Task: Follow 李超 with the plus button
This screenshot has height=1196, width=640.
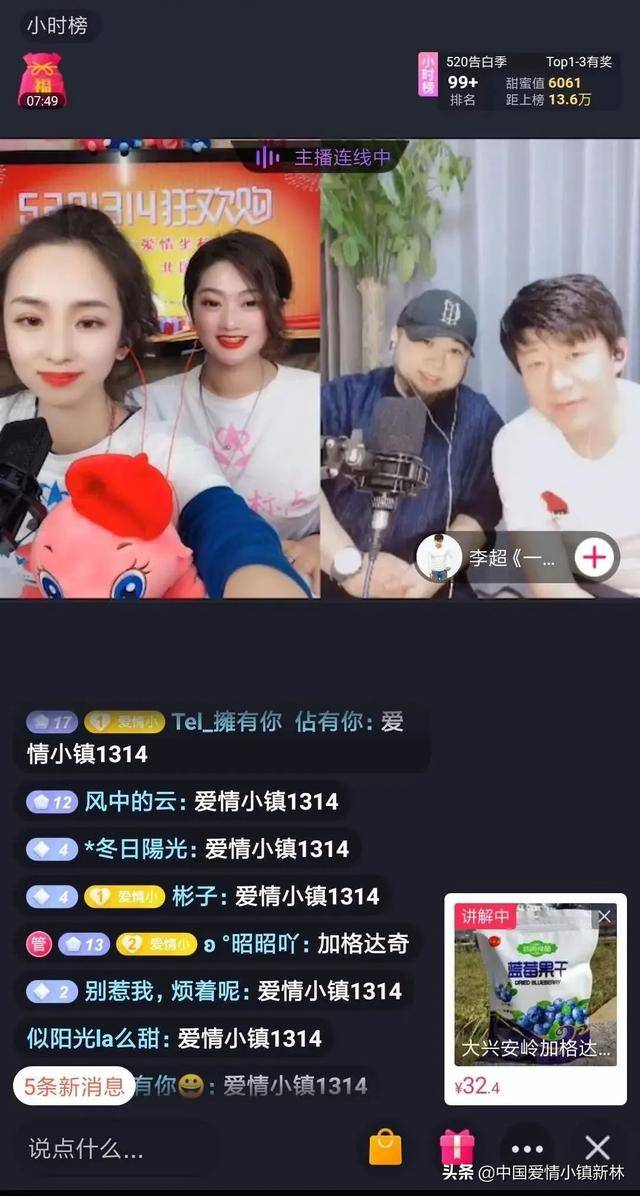Action: pos(595,558)
